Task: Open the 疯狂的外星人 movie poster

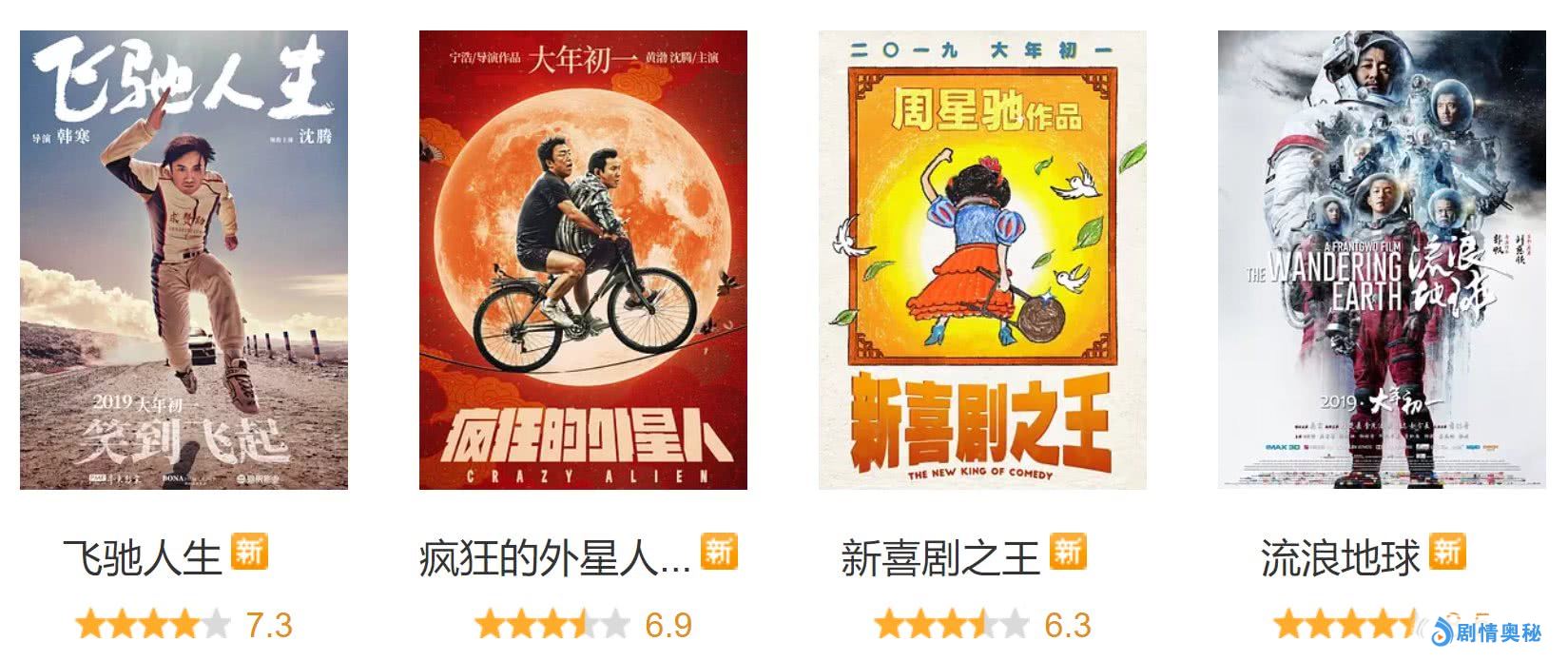Action: pos(583,260)
